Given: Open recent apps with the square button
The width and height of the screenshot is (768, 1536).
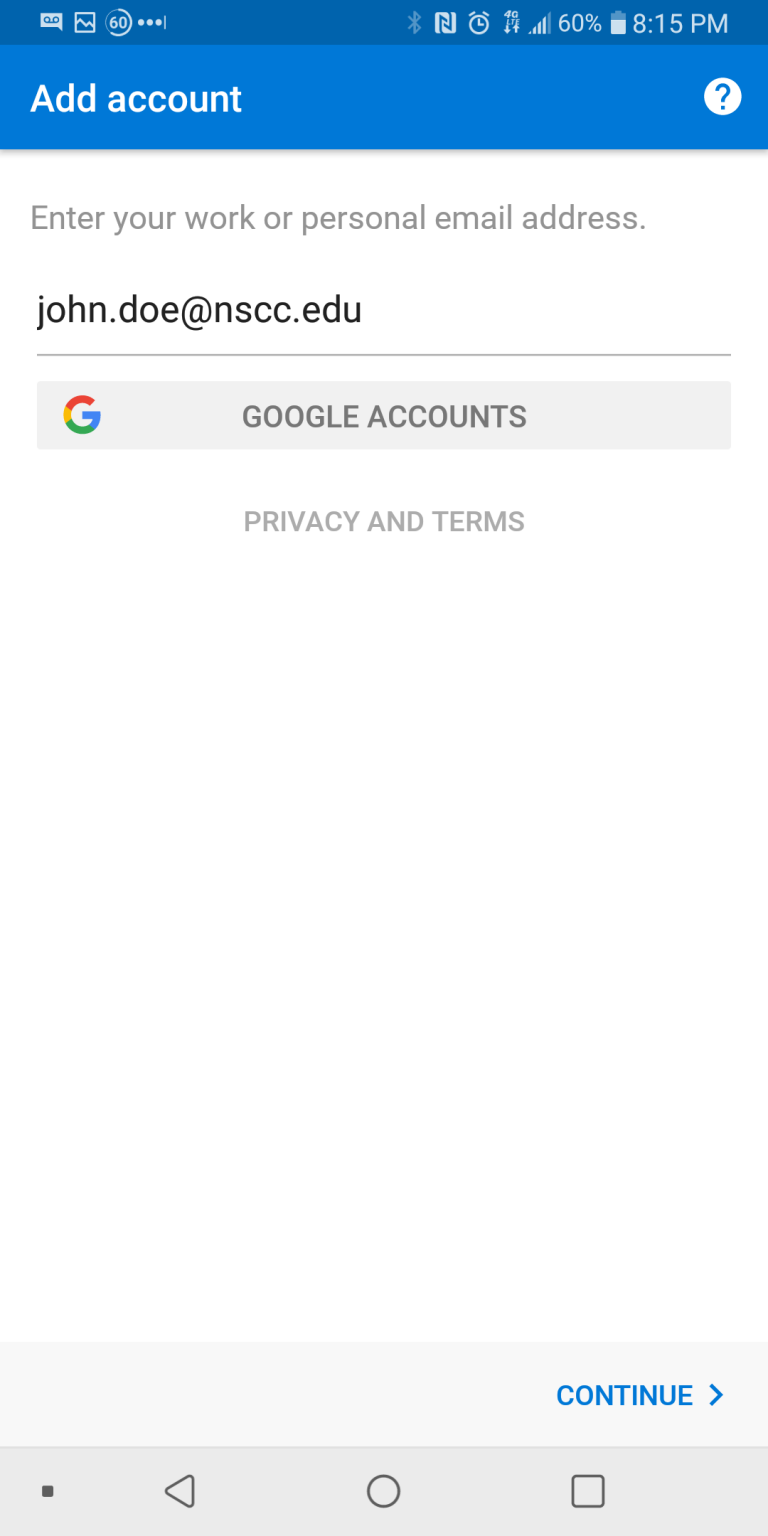Looking at the screenshot, I should point(588,1490).
